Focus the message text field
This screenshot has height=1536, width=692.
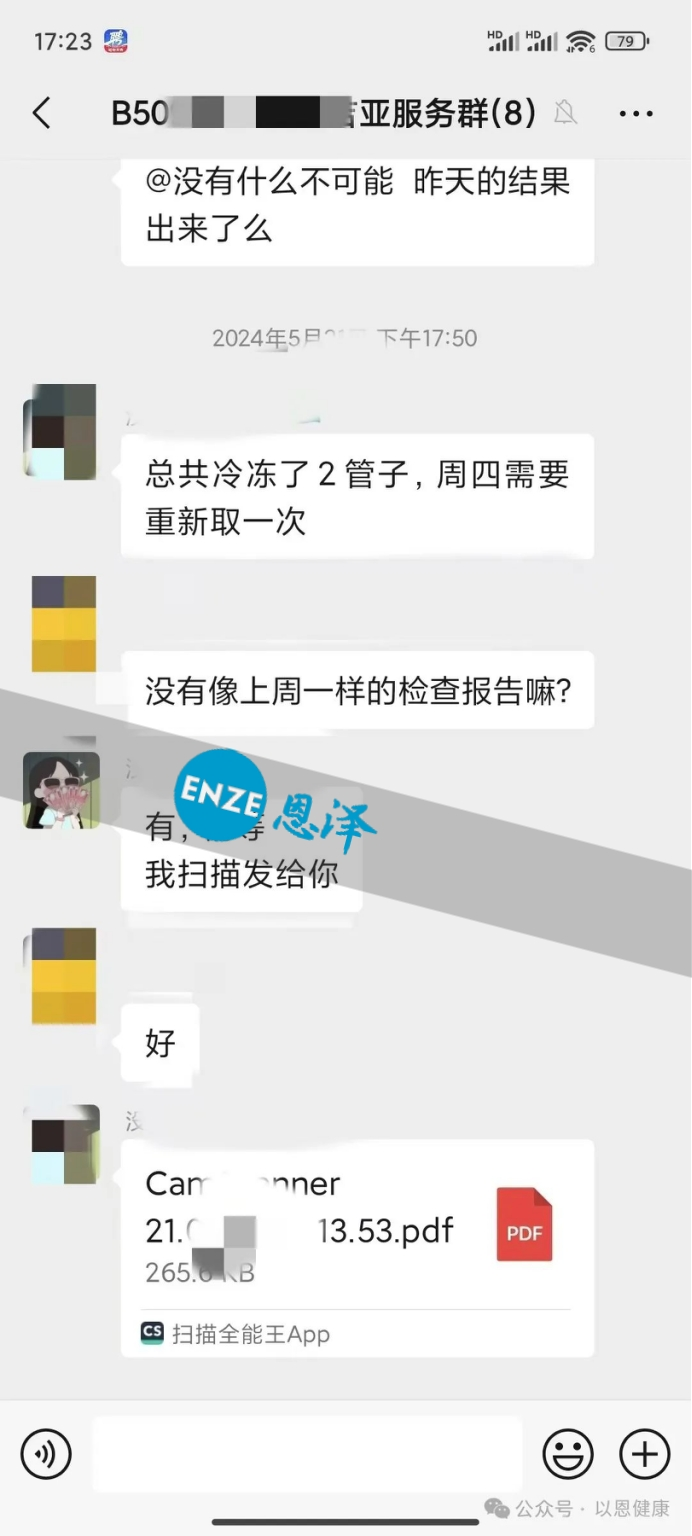tap(307, 1453)
